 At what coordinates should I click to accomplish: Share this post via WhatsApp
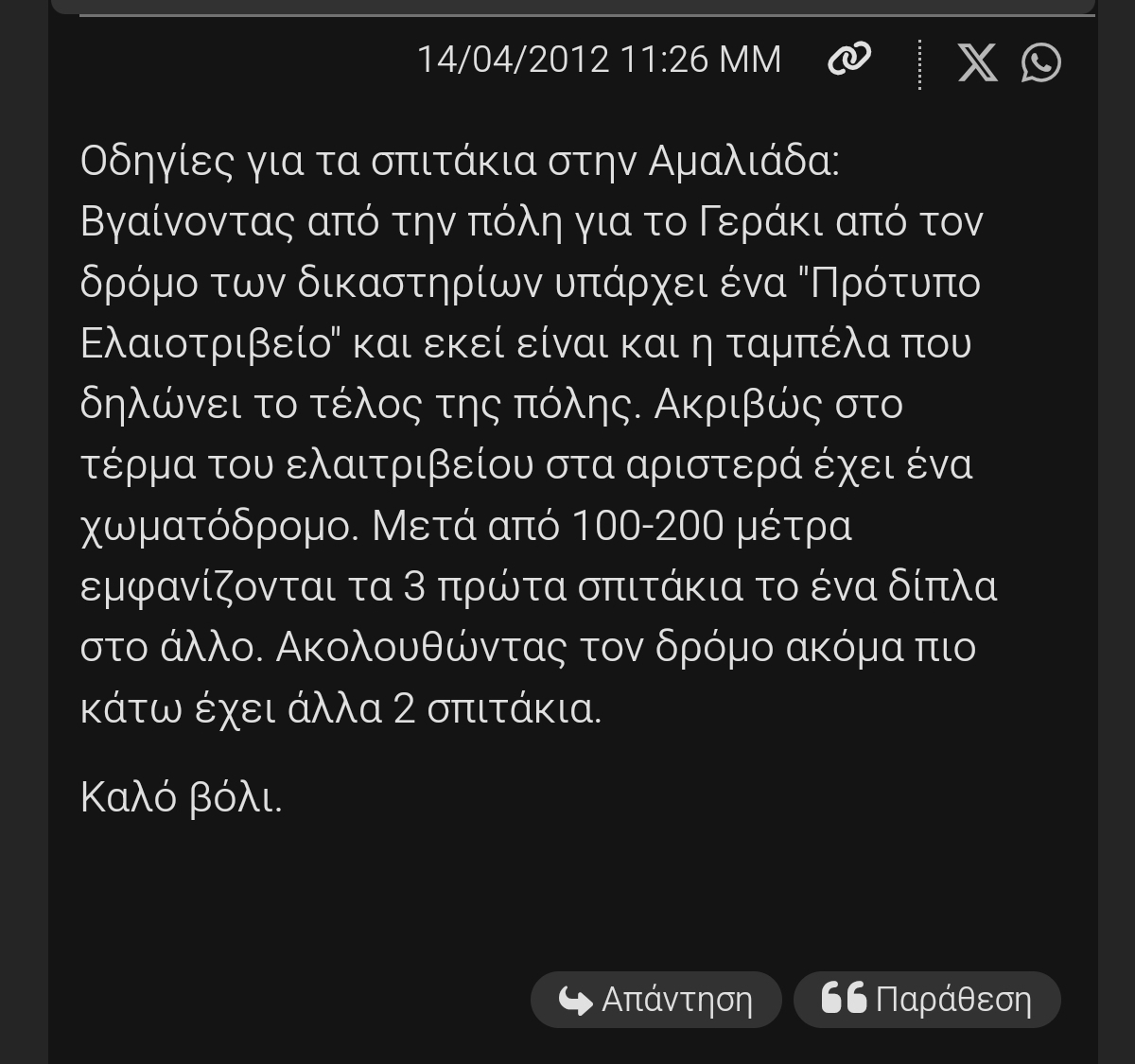click(1040, 62)
